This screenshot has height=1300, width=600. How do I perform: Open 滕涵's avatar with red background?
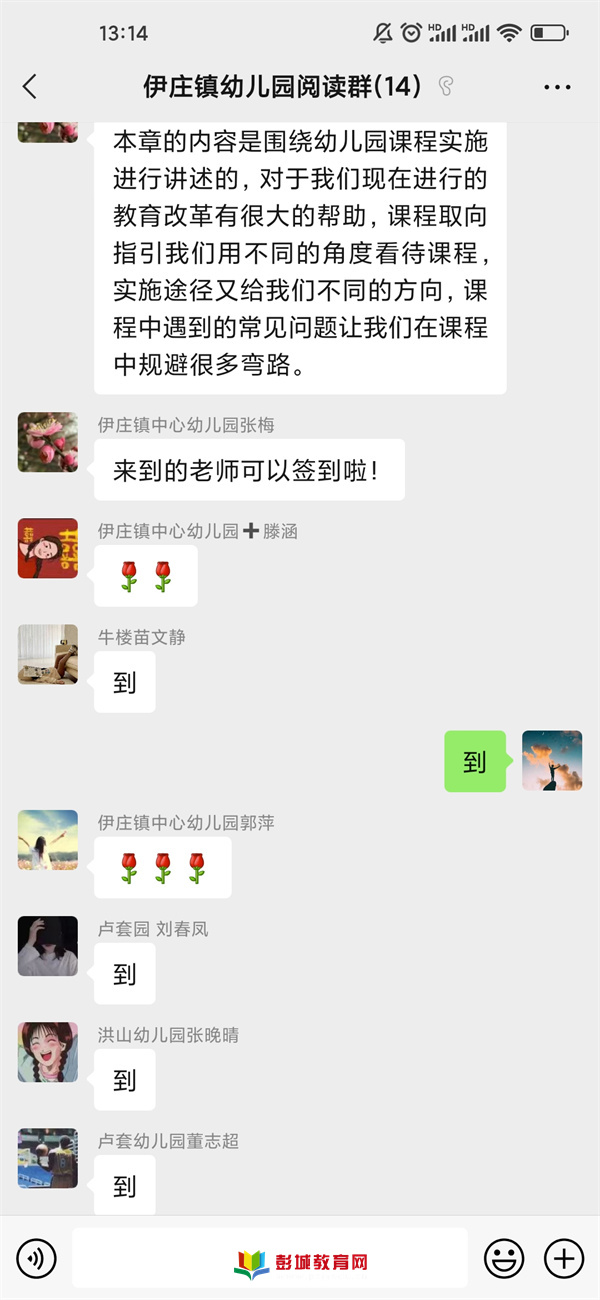click(48, 548)
